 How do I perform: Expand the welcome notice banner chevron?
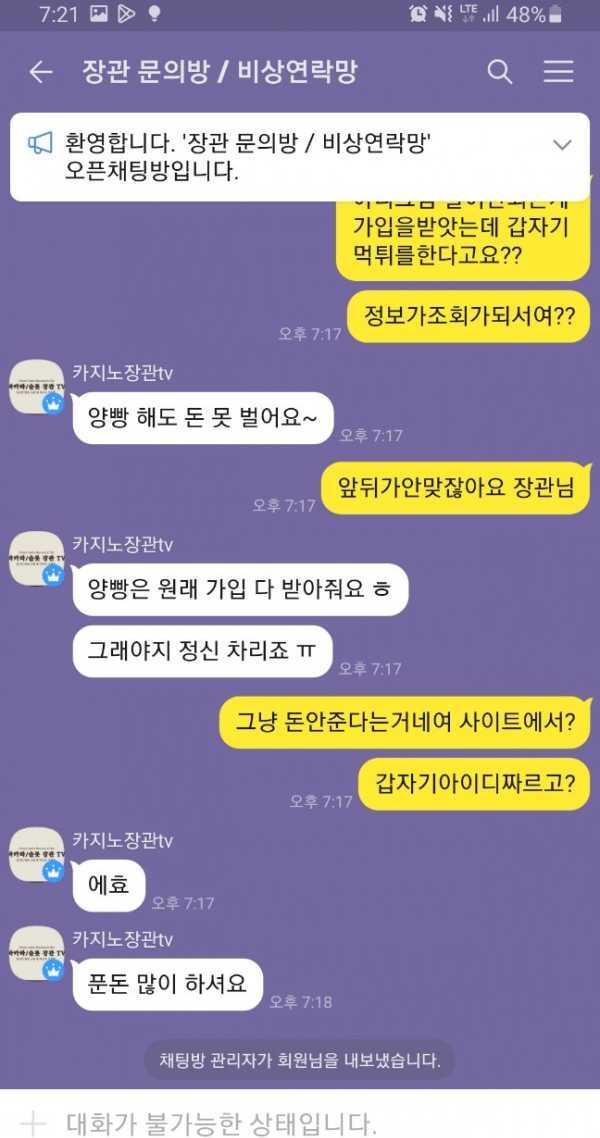click(562, 145)
